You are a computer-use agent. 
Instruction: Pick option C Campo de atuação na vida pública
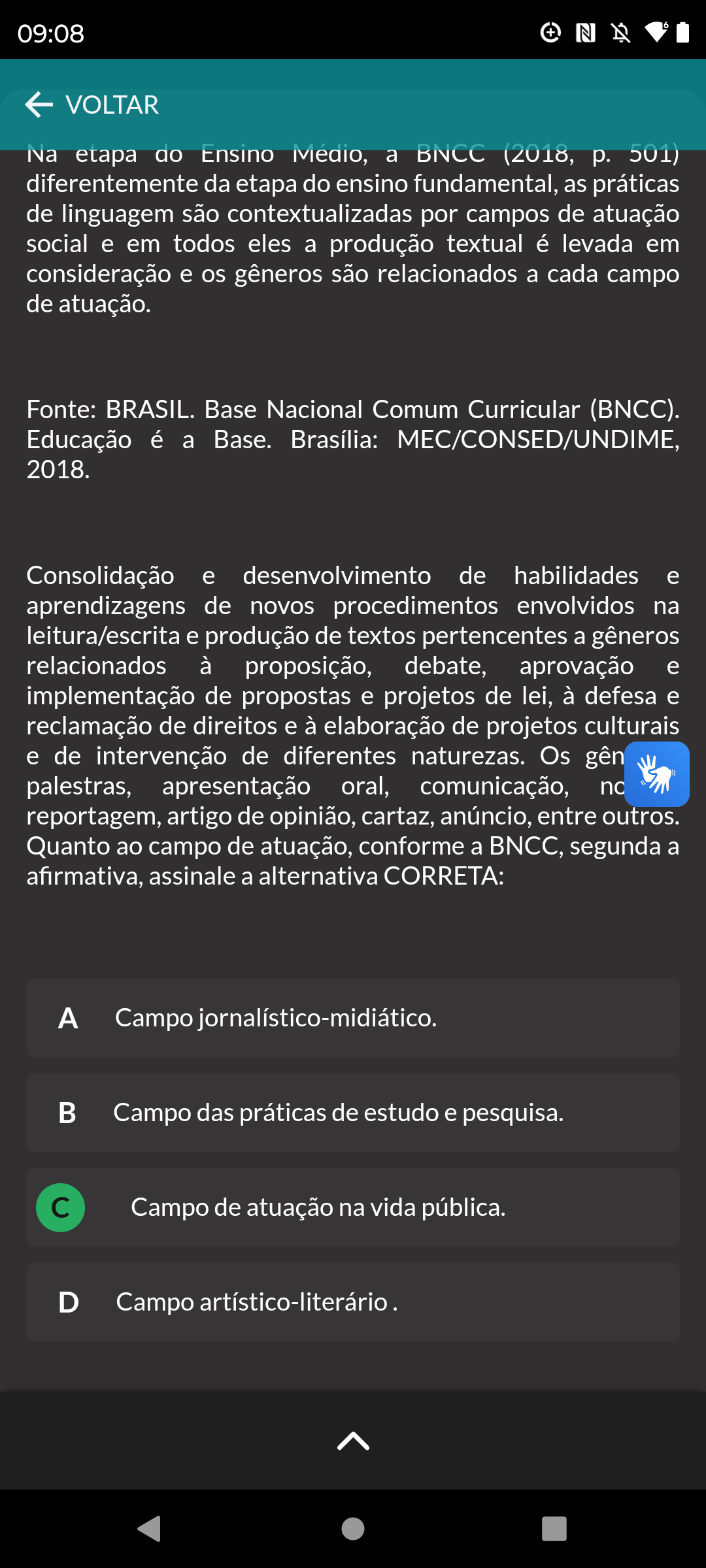click(353, 1207)
